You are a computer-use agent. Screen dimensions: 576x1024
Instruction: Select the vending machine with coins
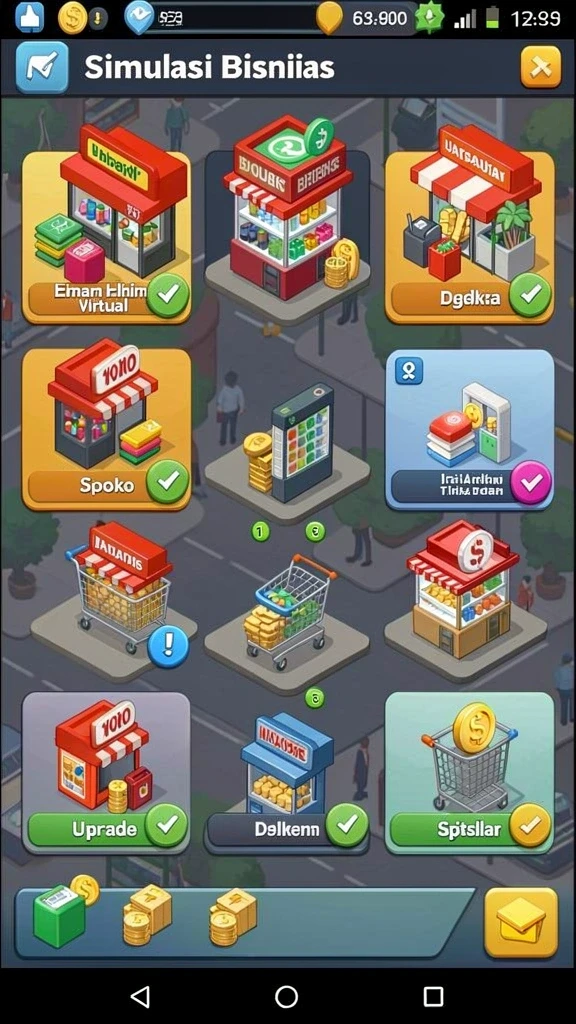click(289, 444)
